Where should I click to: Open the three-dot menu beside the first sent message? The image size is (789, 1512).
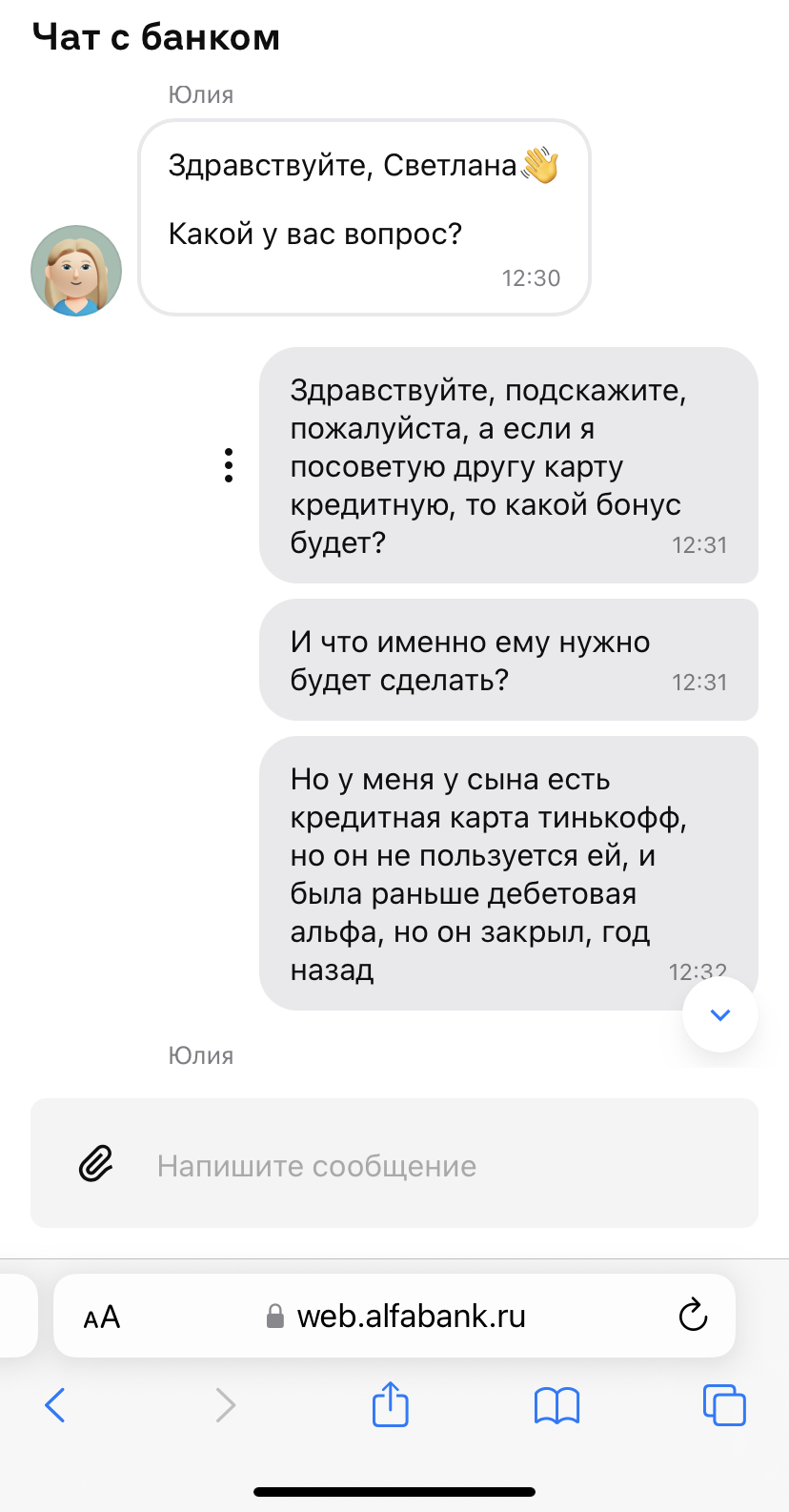point(229,465)
